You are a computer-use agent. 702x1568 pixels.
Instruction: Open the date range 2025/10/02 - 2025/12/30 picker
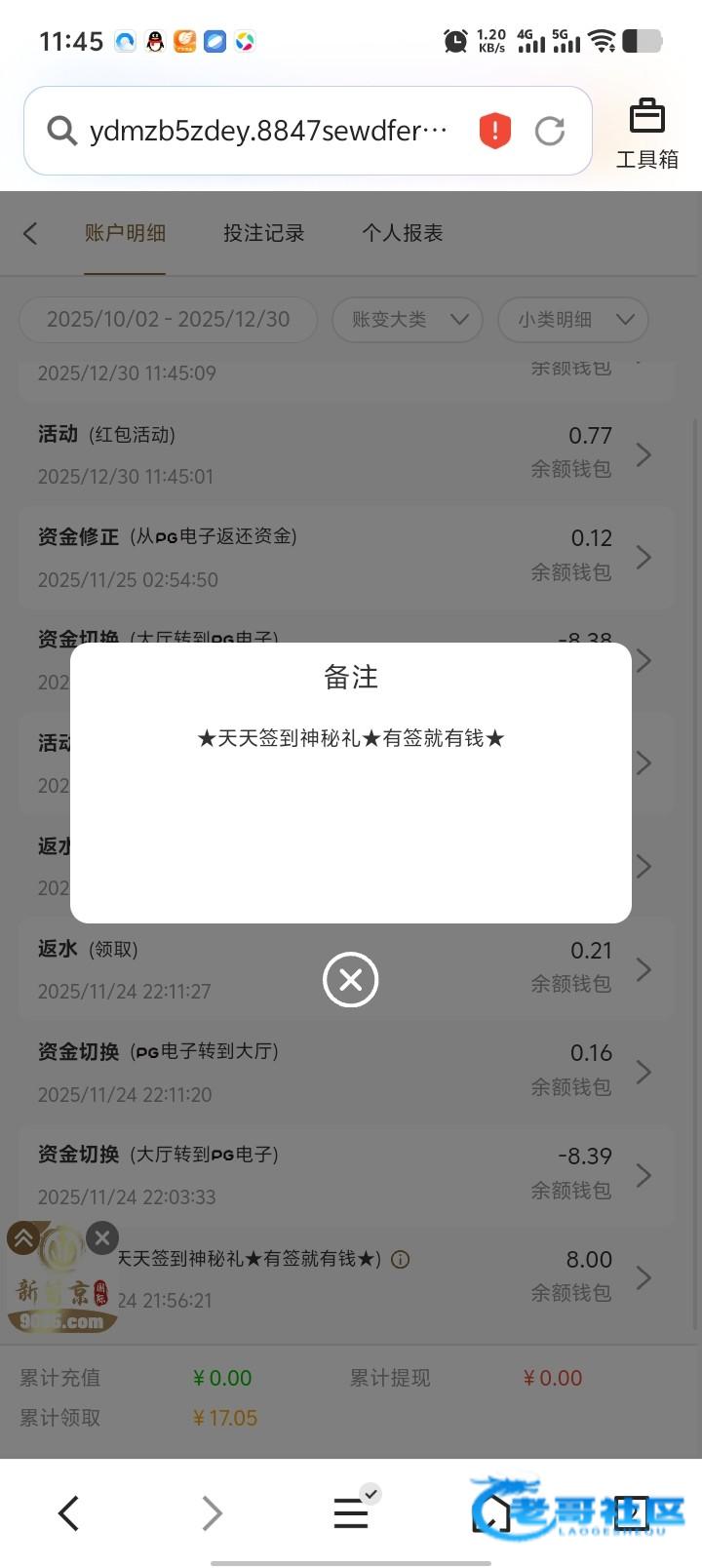coord(168,320)
